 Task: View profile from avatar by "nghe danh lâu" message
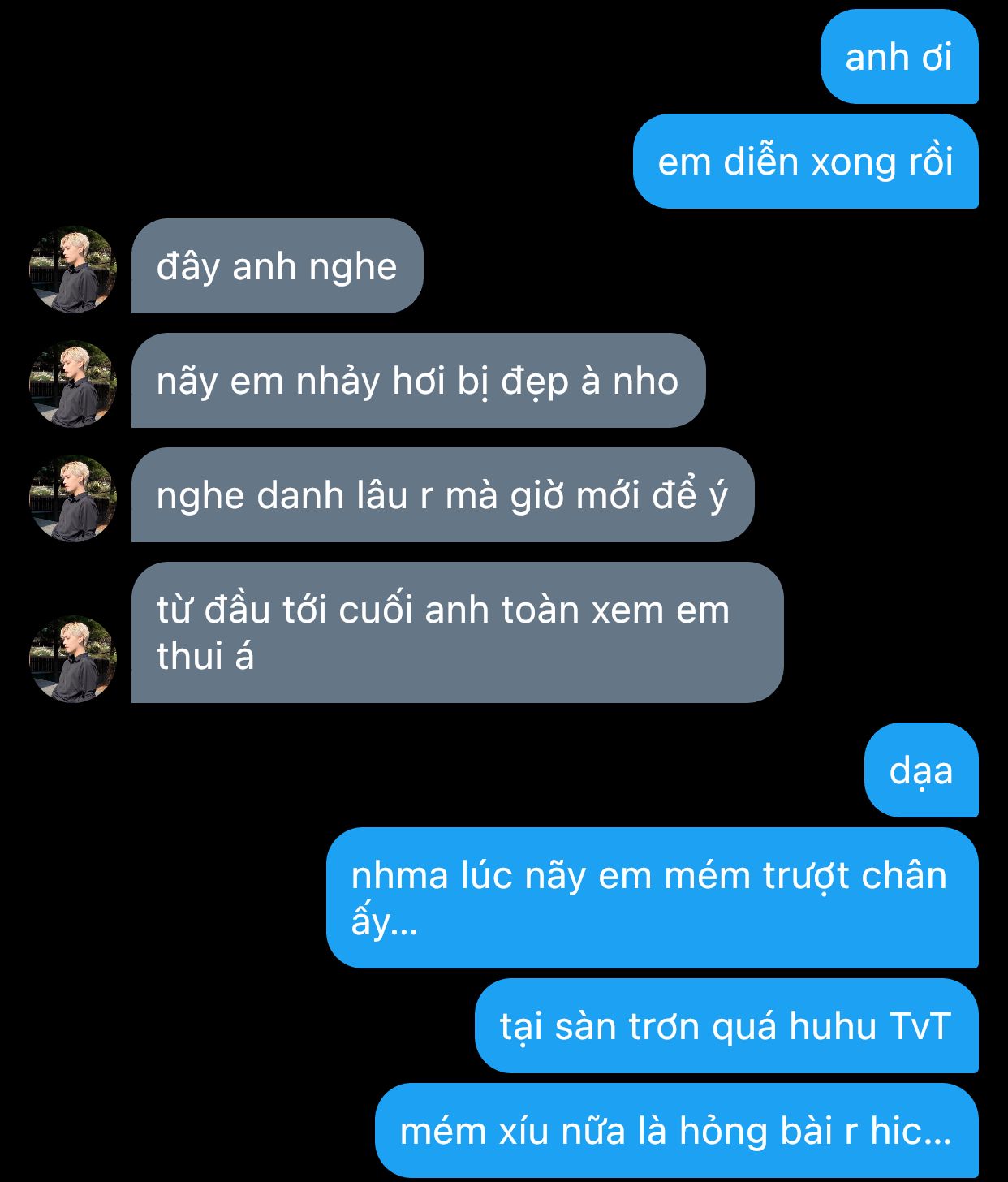pos(73,498)
